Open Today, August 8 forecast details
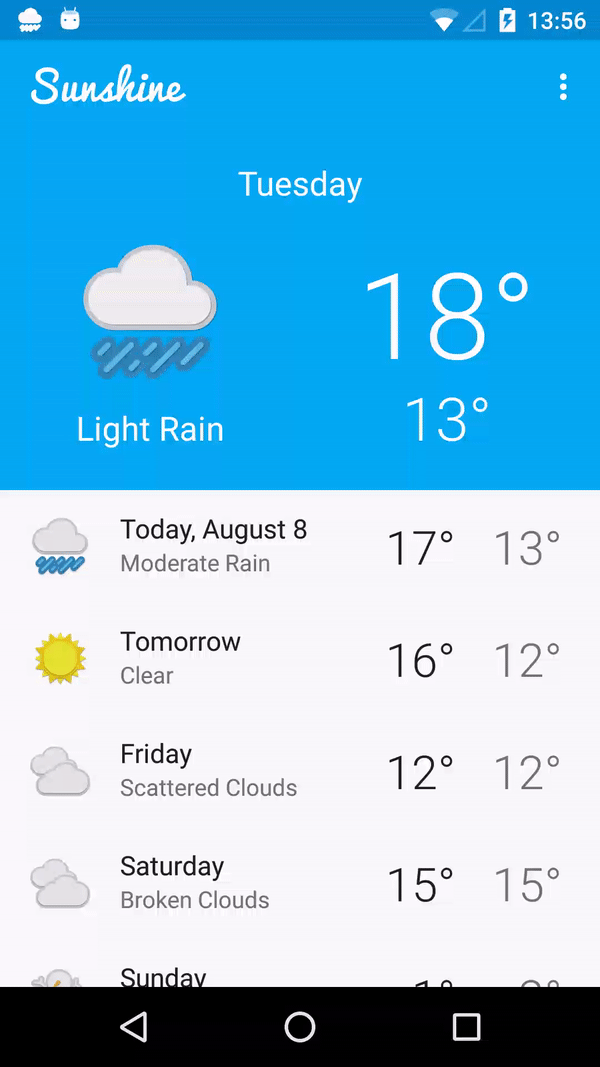This screenshot has width=600, height=1067. click(x=300, y=546)
